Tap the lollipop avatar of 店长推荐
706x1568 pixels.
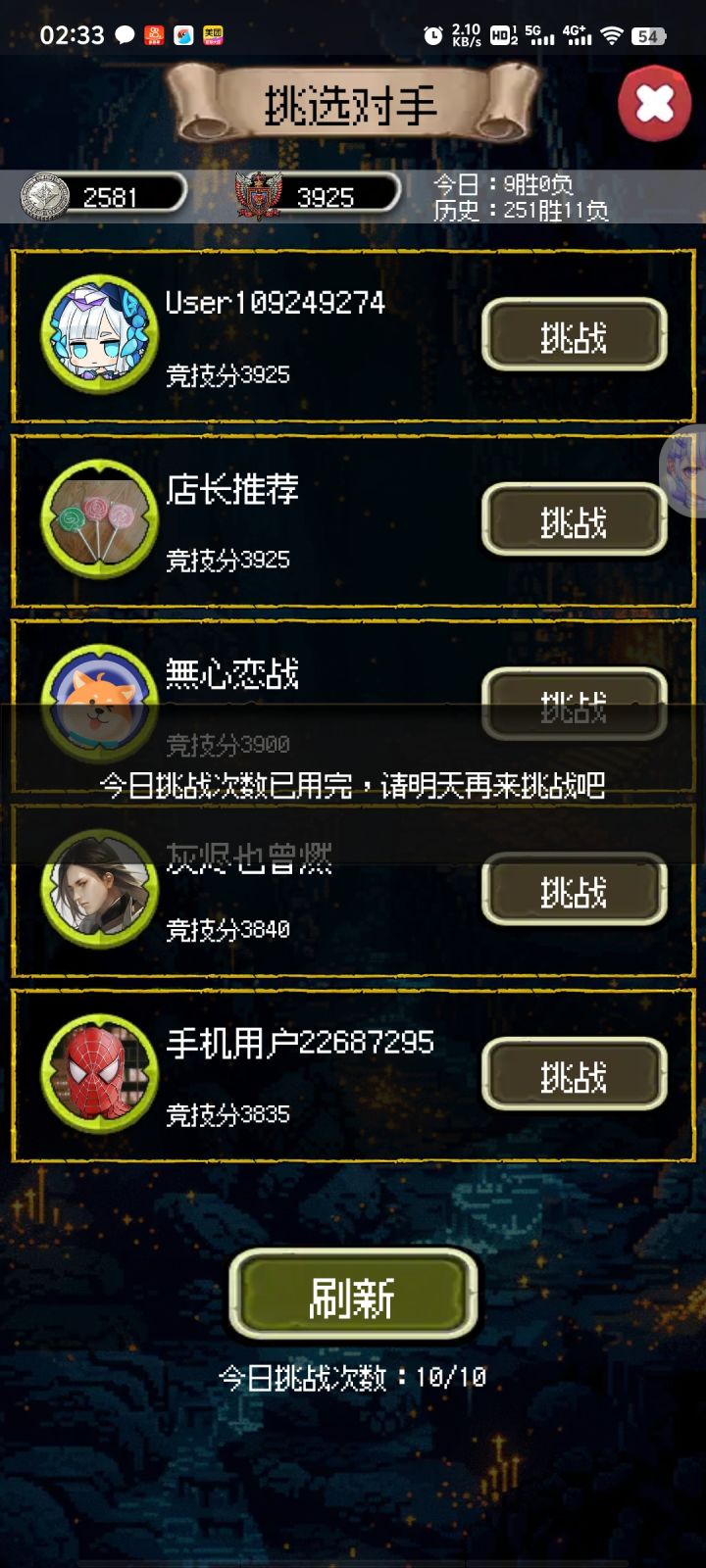click(98, 520)
